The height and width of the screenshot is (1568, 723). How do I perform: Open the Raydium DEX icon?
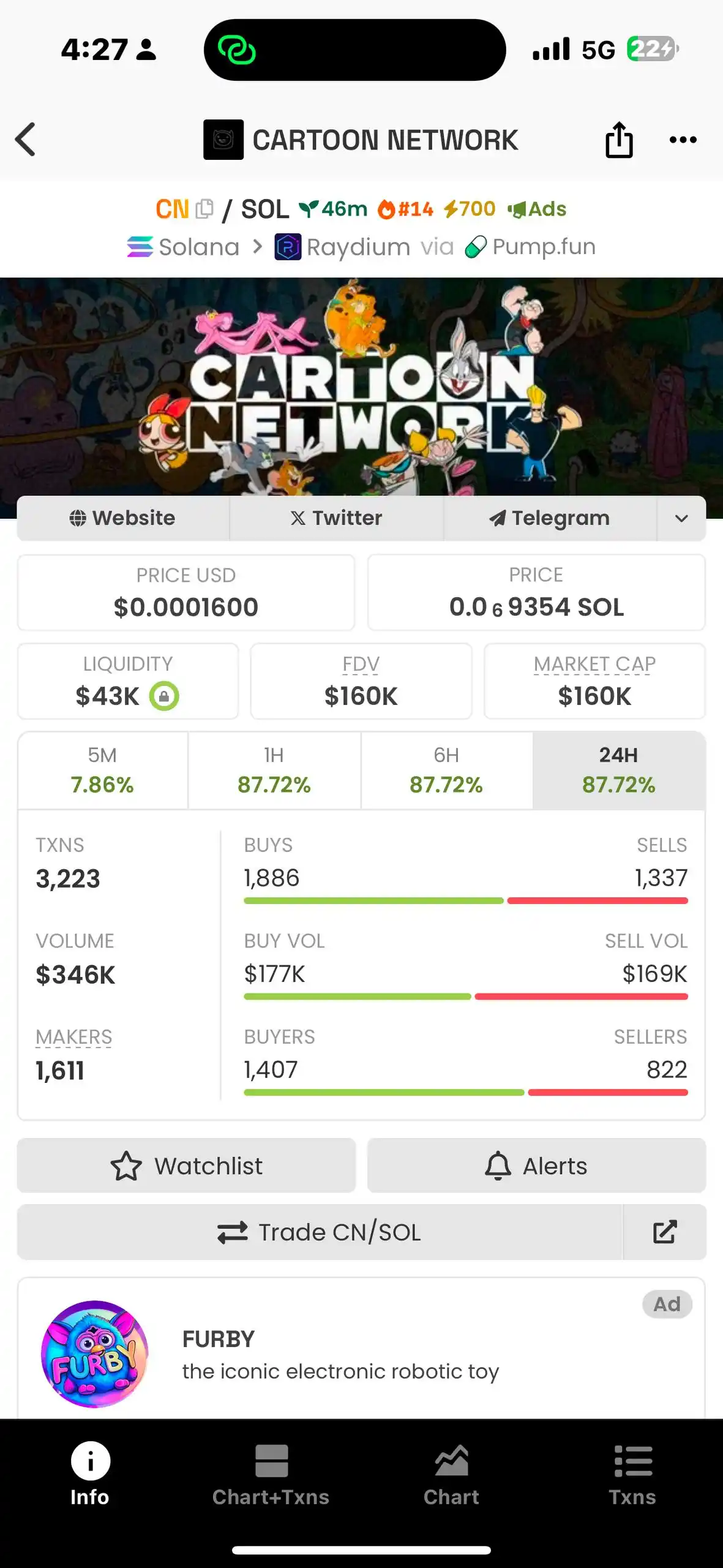click(x=287, y=246)
